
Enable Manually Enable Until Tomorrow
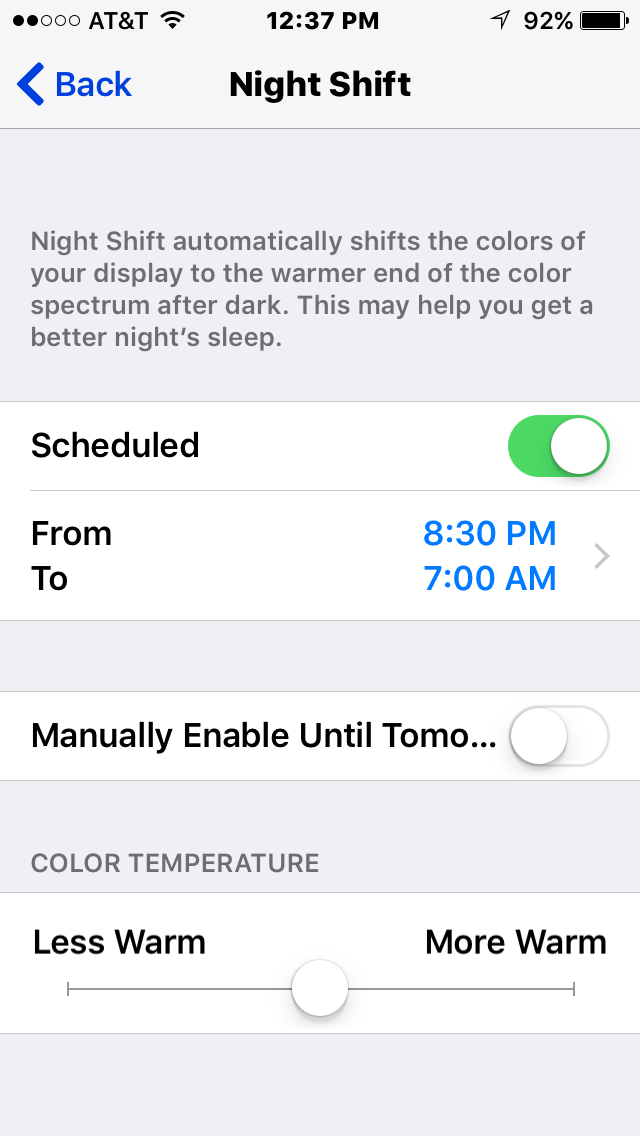pos(558,736)
